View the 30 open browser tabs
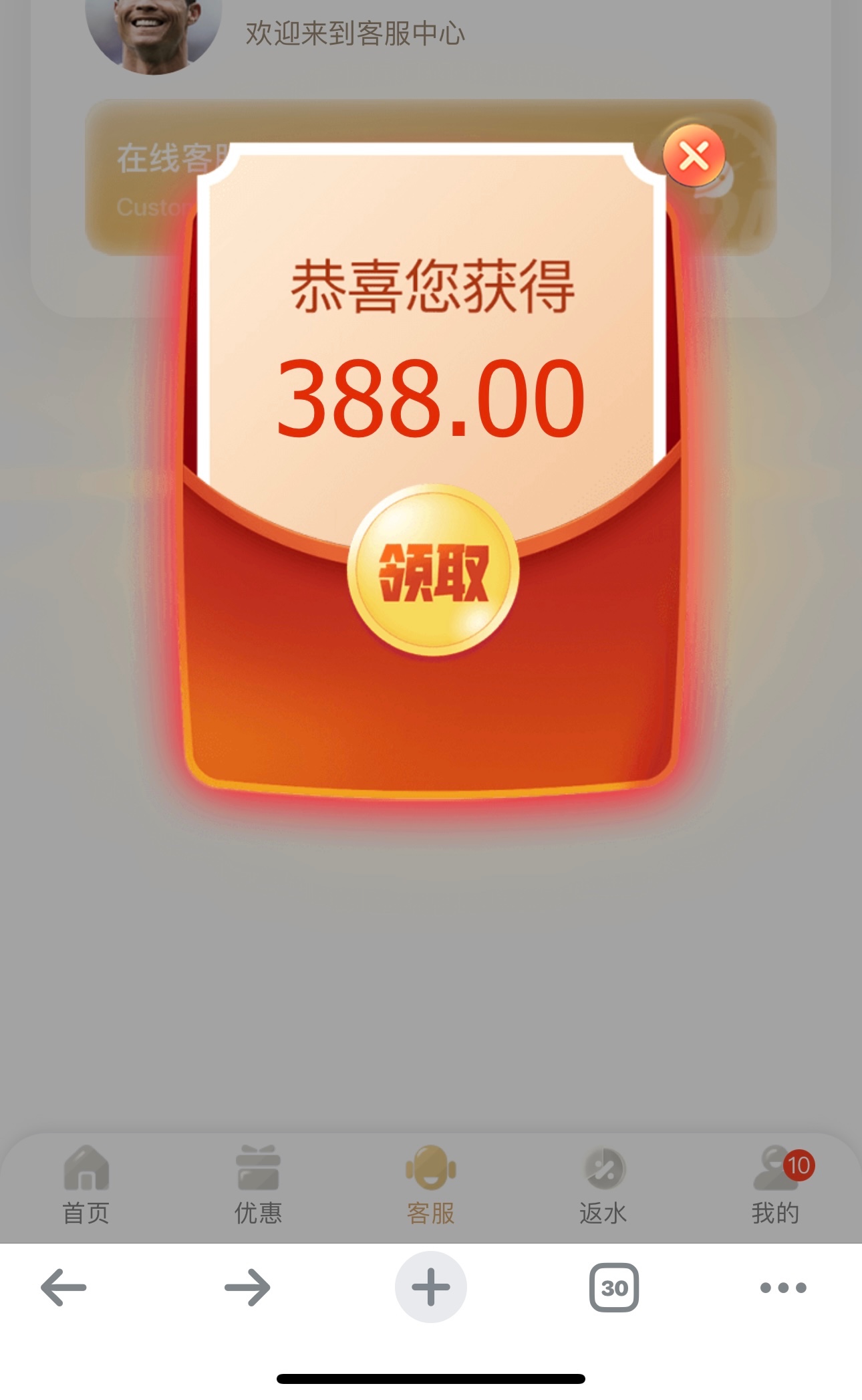This screenshot has width=862, height=1400. (613, 1287)
